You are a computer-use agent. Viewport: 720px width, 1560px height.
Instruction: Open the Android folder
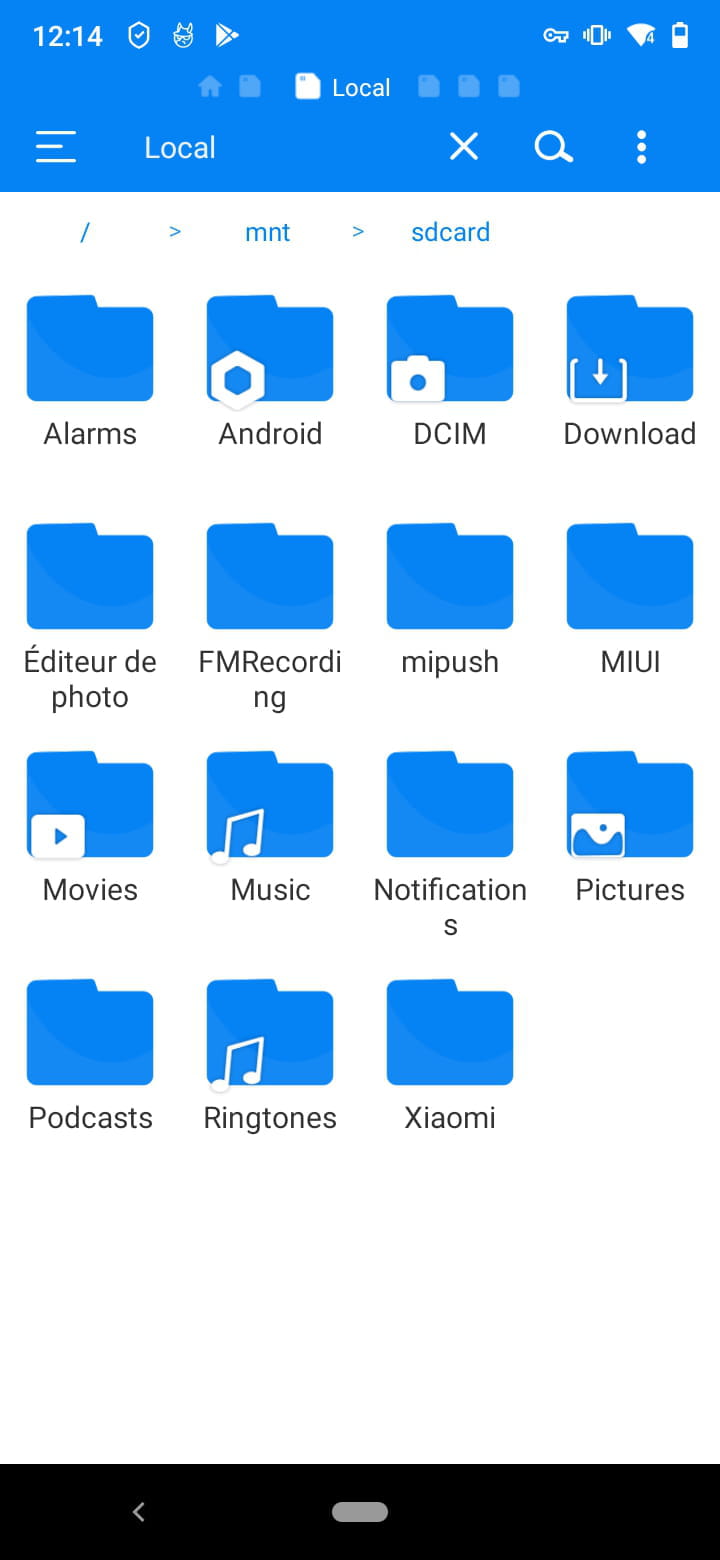[270, 372]
